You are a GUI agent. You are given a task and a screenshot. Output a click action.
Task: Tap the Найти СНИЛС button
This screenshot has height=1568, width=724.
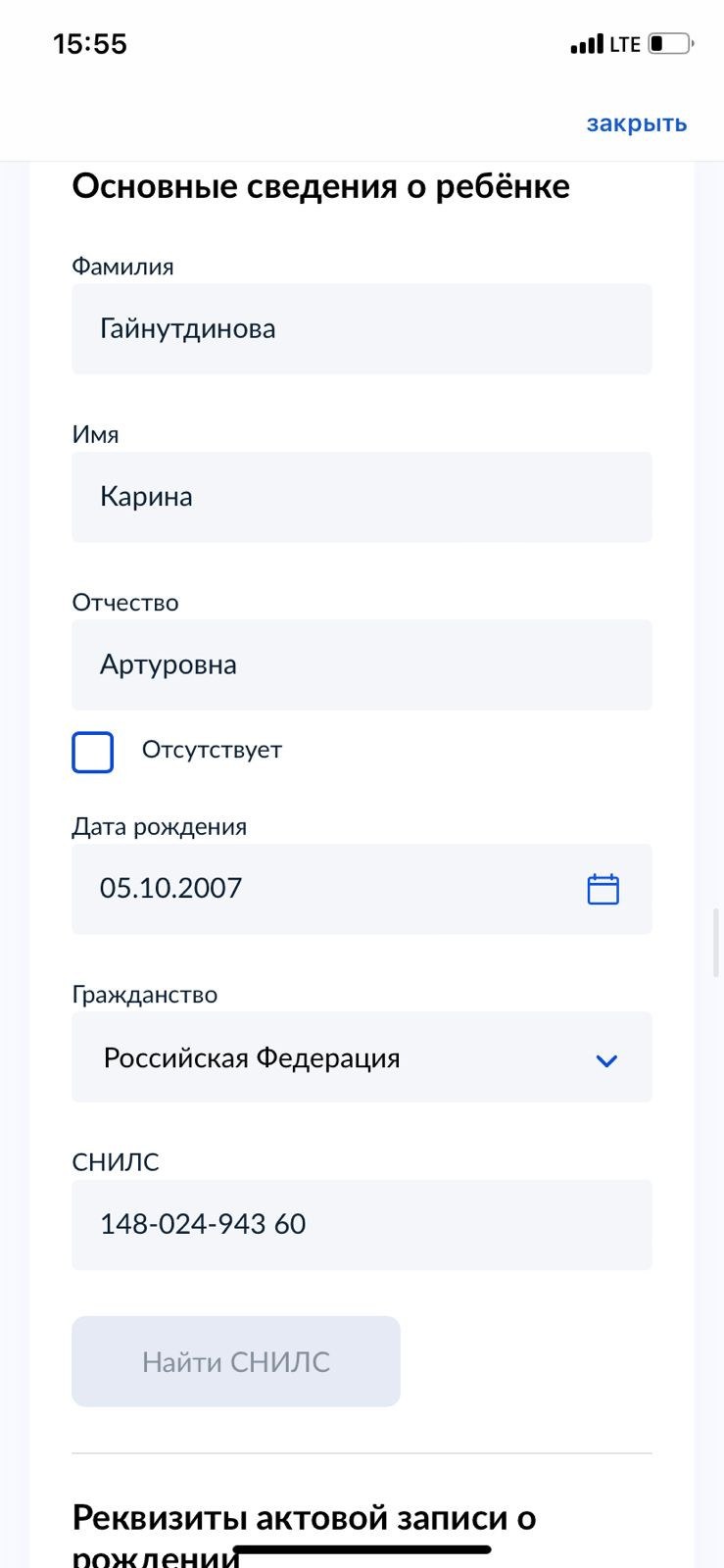(236, 1361)
